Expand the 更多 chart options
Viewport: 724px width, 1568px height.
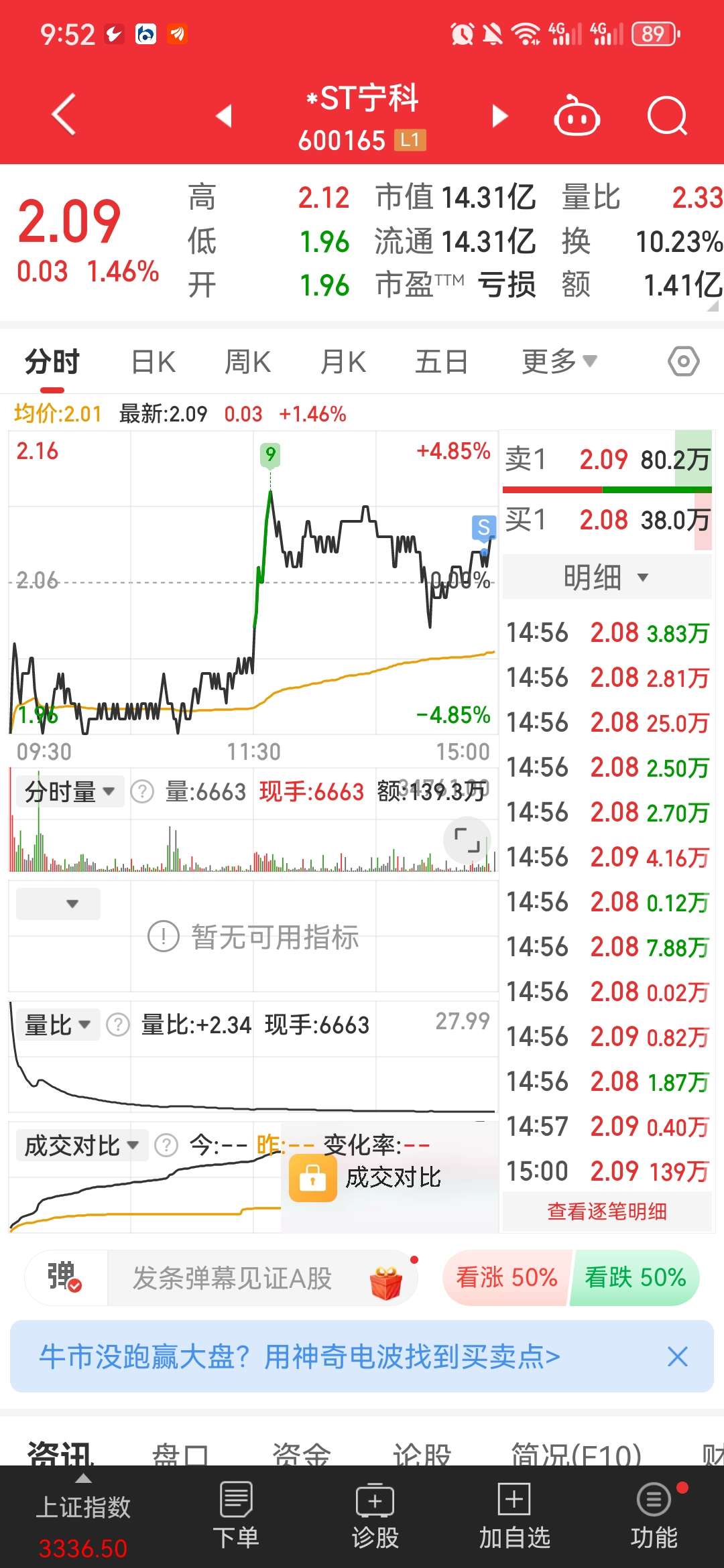pos(559,363)
